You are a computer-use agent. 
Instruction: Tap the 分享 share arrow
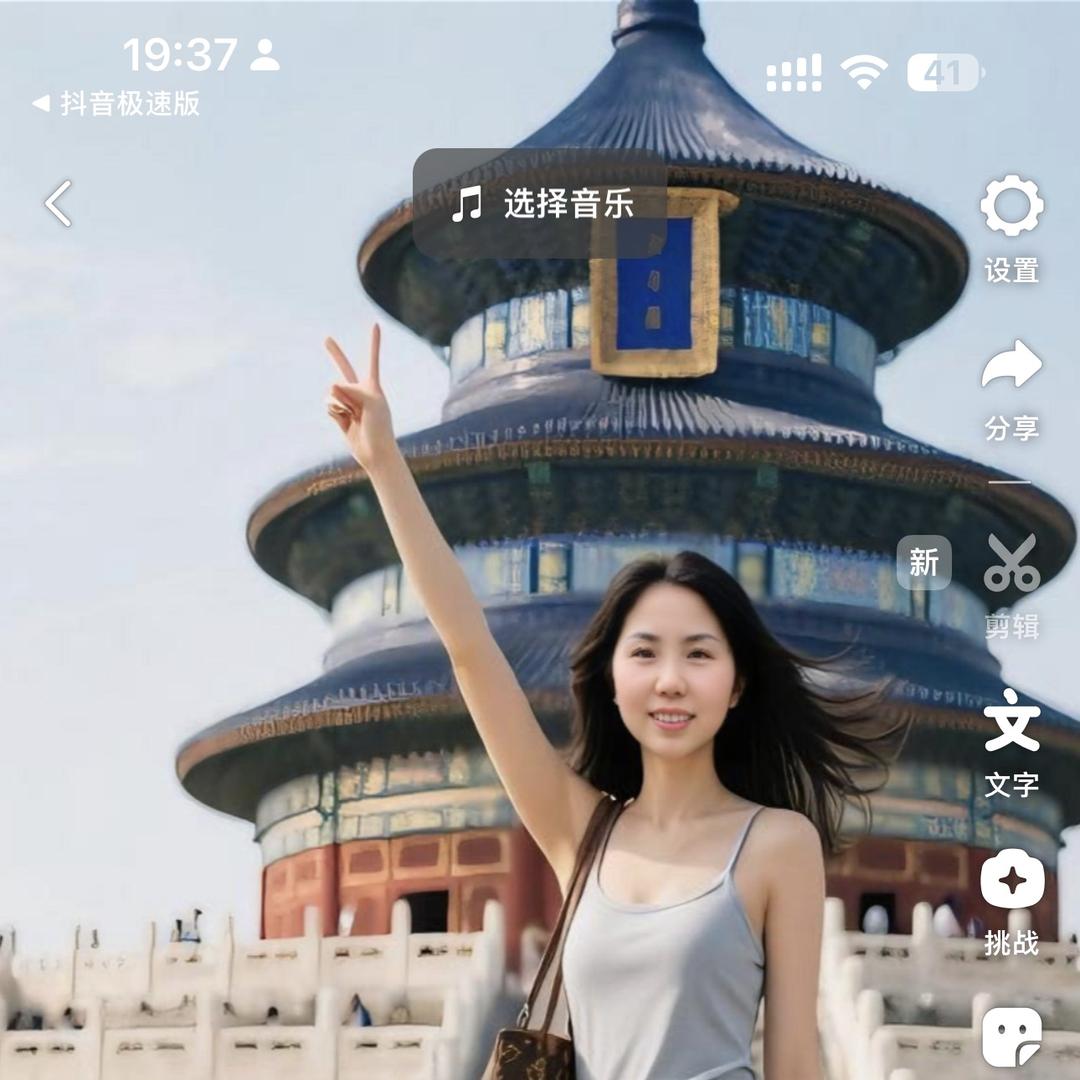click(1011, 365)
